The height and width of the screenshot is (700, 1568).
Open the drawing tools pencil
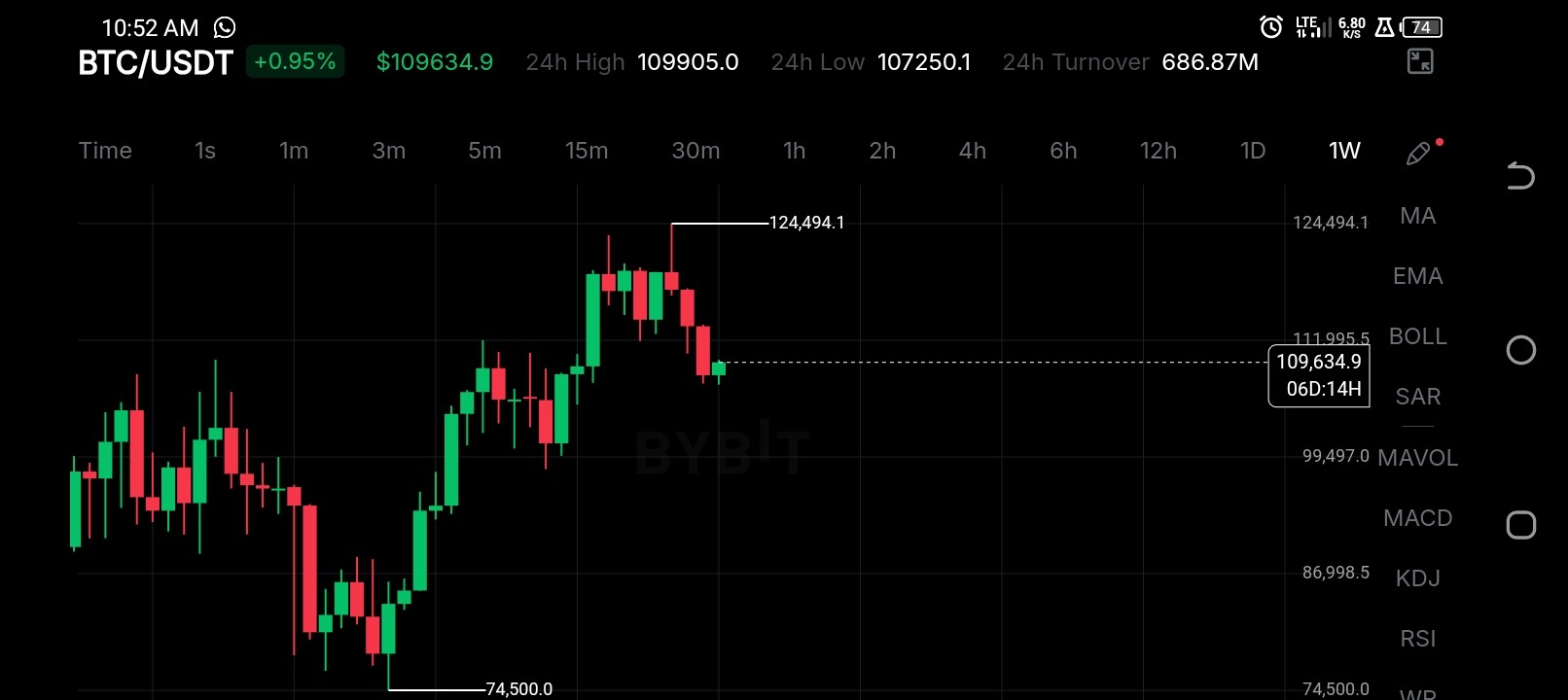pos(1419,153)
